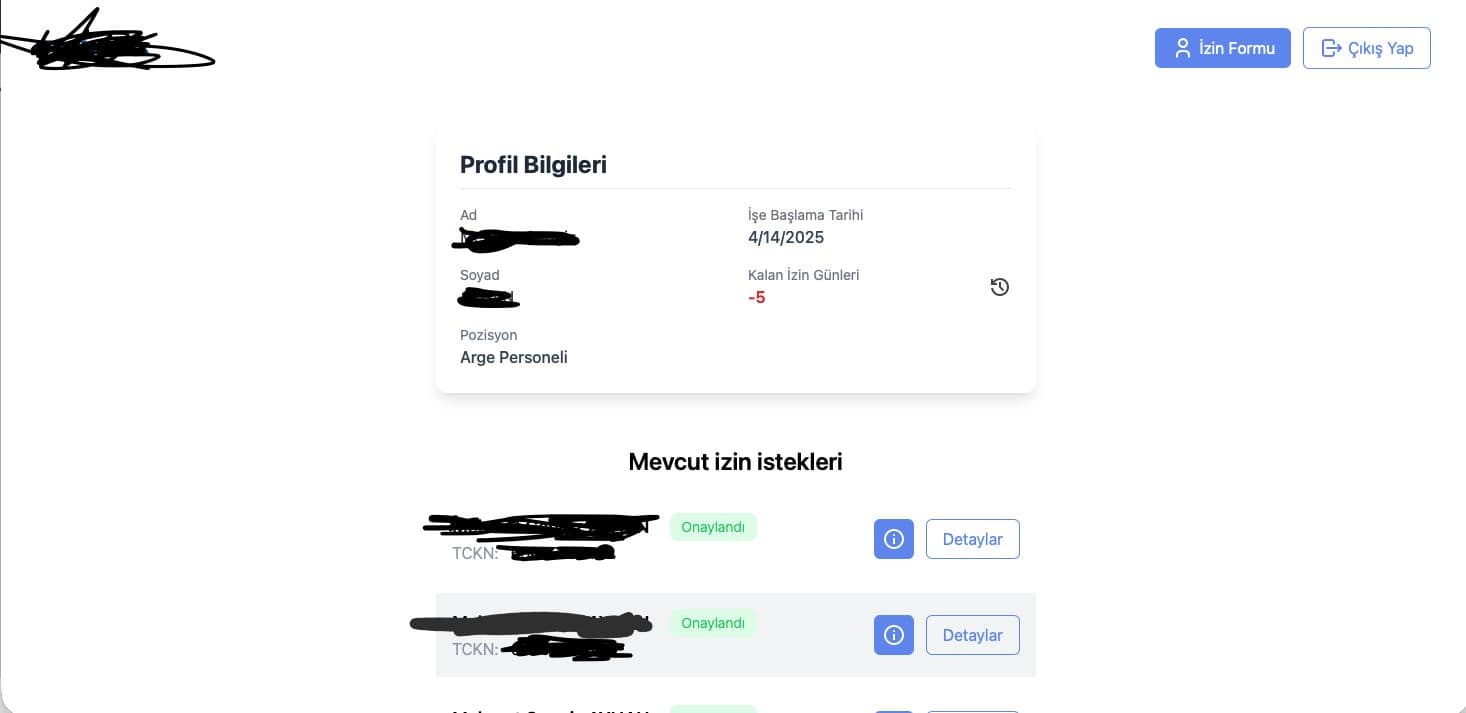Image resolution: width=1466 pixels, height=713 pixels.
Task: Log out with Çıkış Yap
Action: (x=1366, y=48)
